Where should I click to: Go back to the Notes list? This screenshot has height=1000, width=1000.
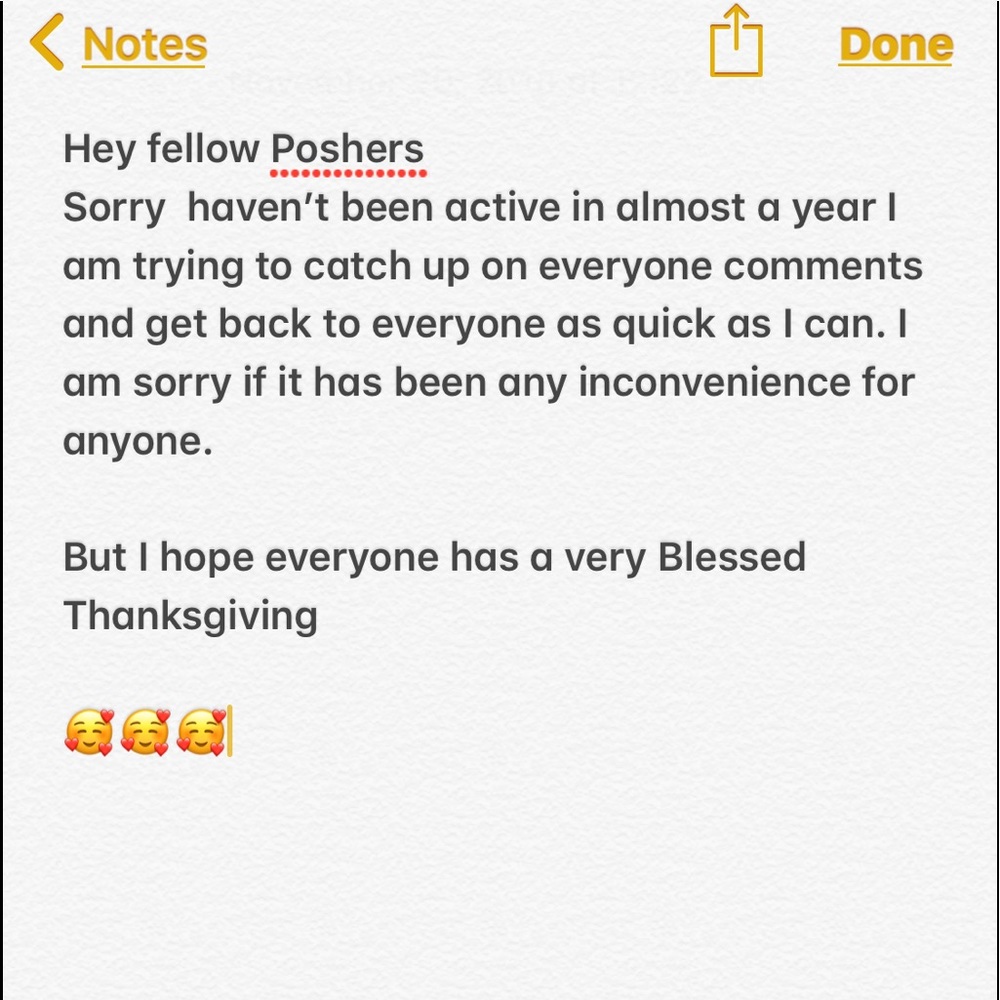(120, 44)
